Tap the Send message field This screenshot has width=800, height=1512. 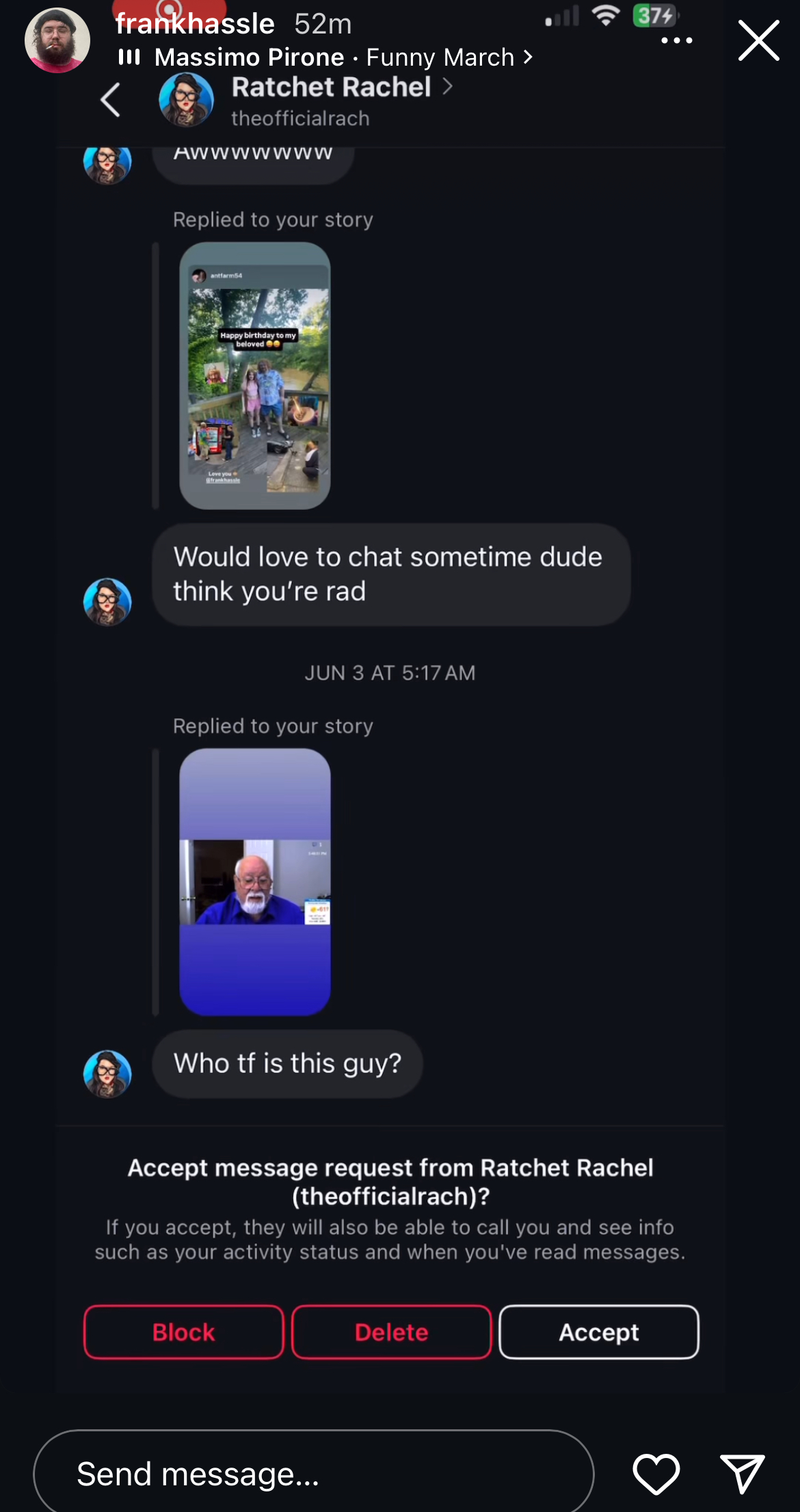314,1473
